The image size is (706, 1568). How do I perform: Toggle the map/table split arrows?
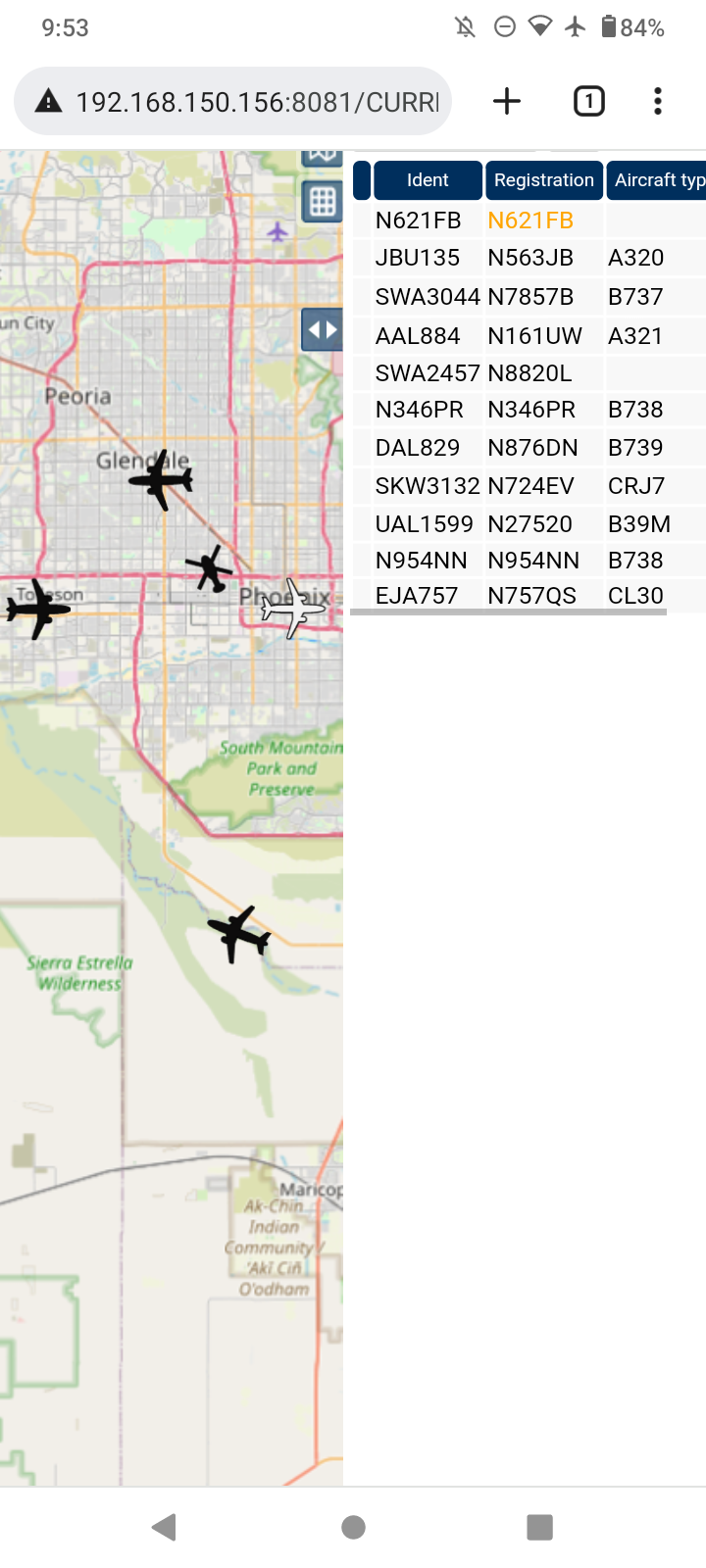(x=322, y=329)
